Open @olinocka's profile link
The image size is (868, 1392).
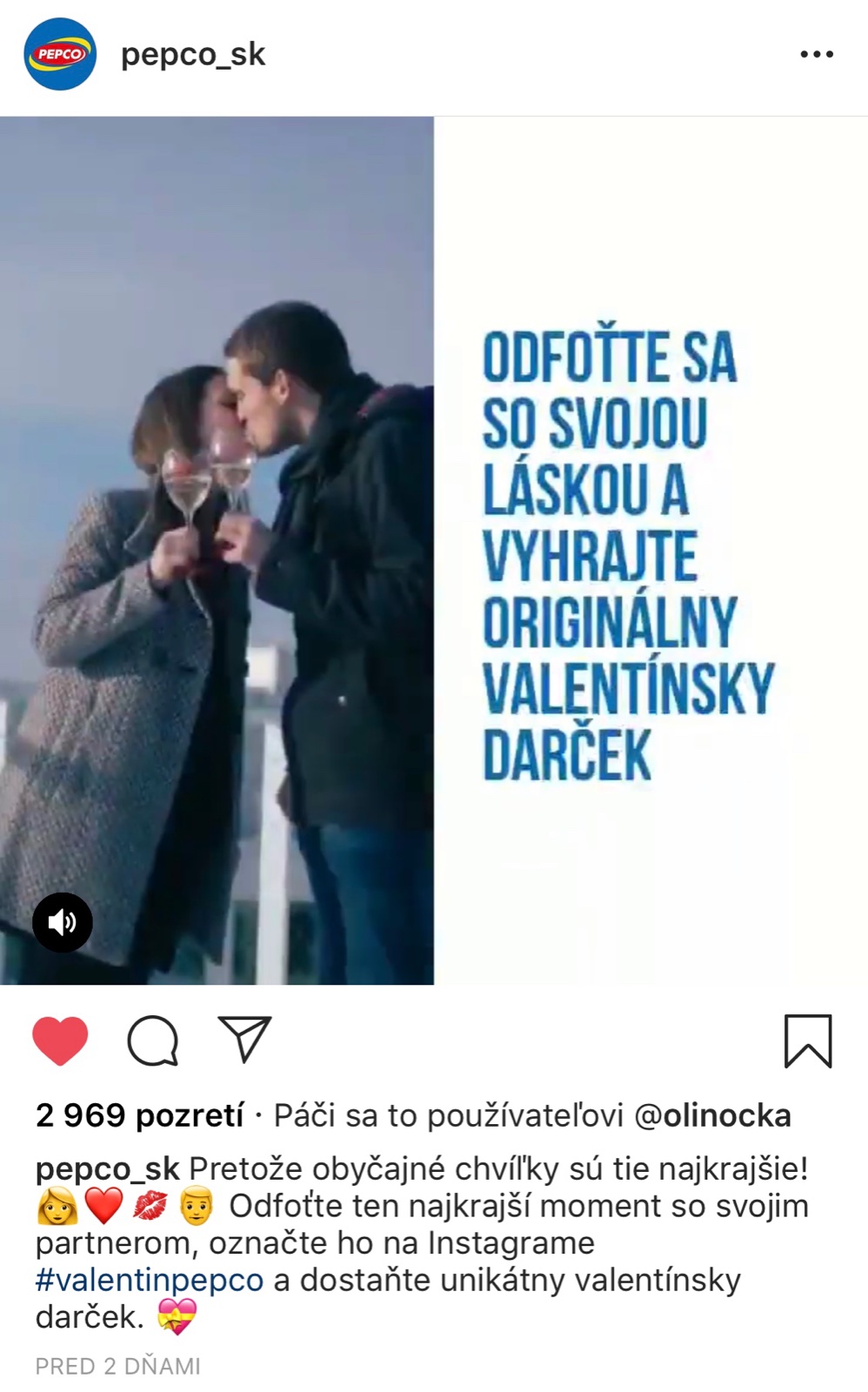pyautogui.click(x=712, y=1116)
